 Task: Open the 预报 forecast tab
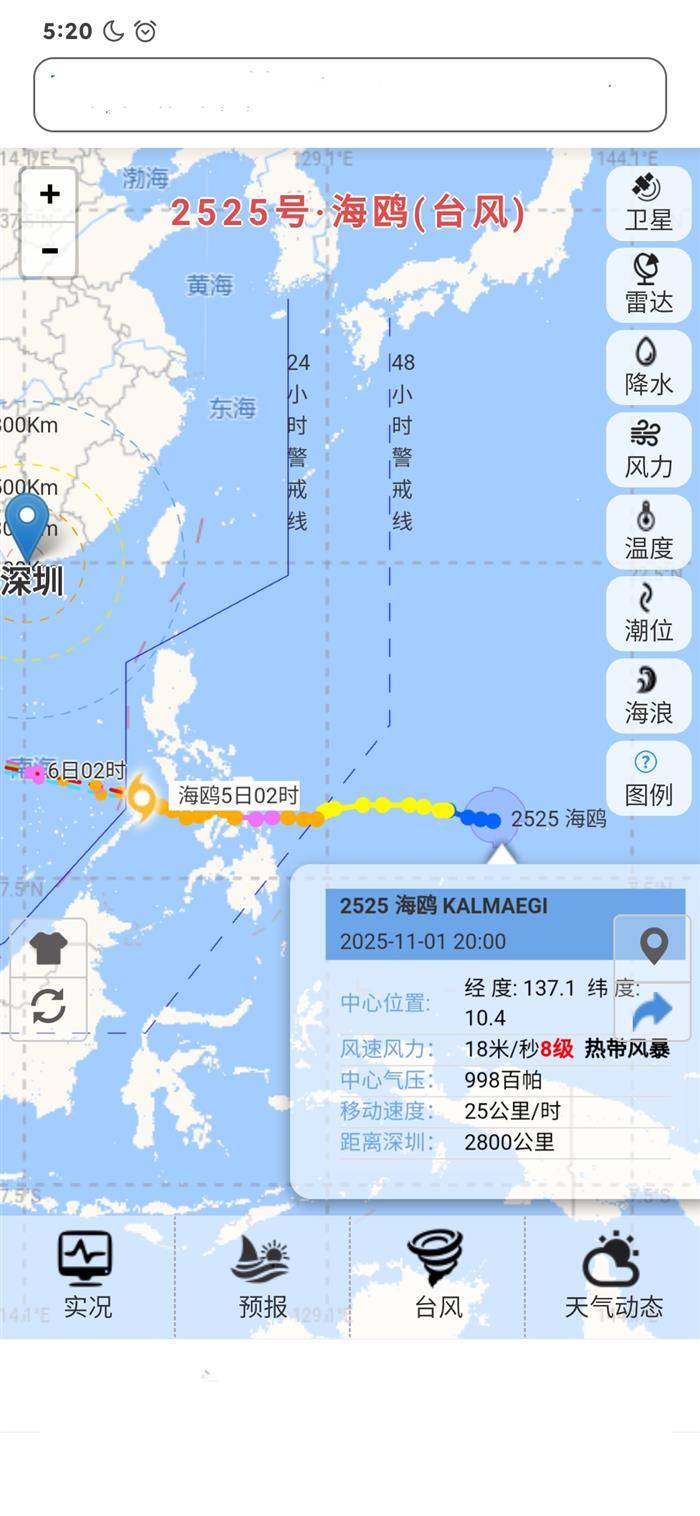click(x=262, y=1275)
